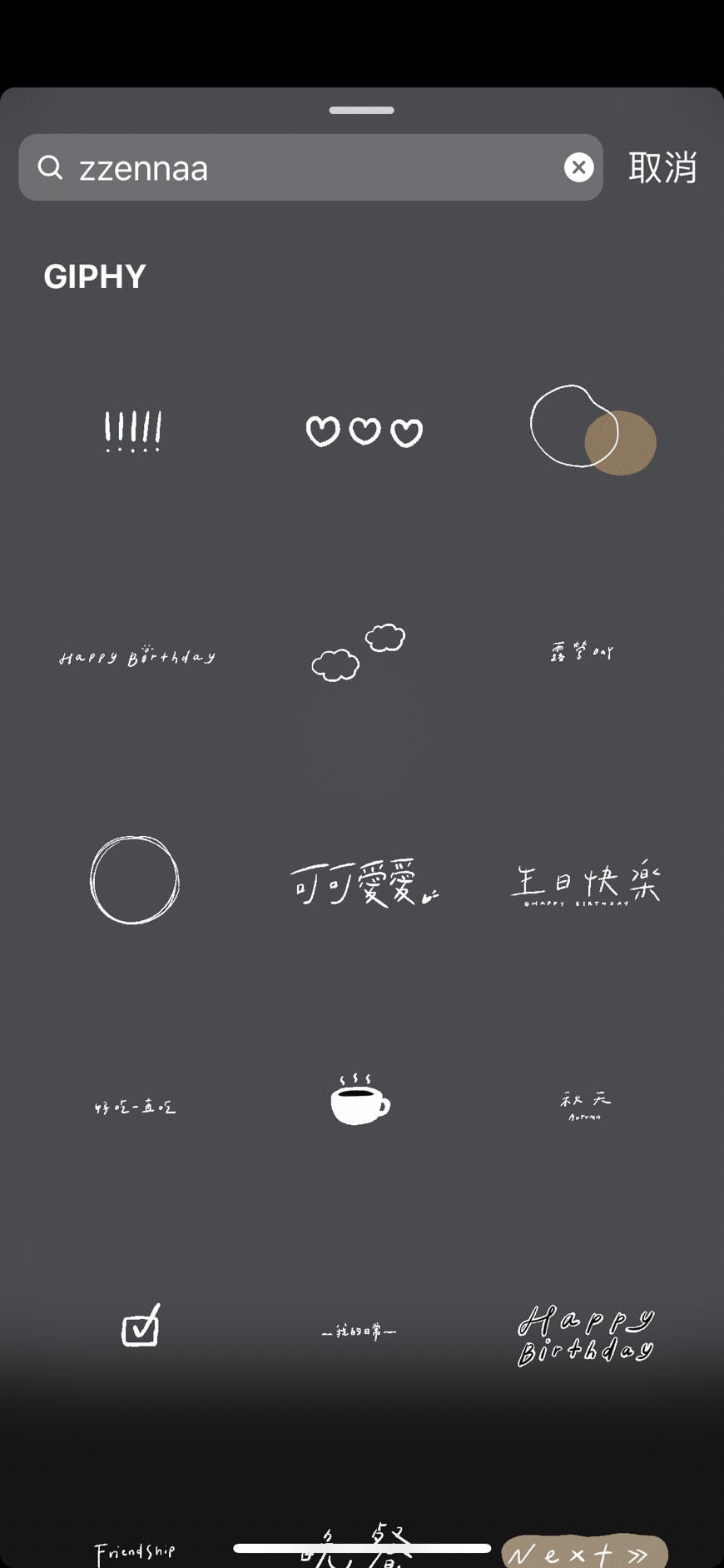Viewport: 724px width, 1568px height.
Task: Choose the large cursive Happy Birthday sticker
Action: pos(585,1335)
